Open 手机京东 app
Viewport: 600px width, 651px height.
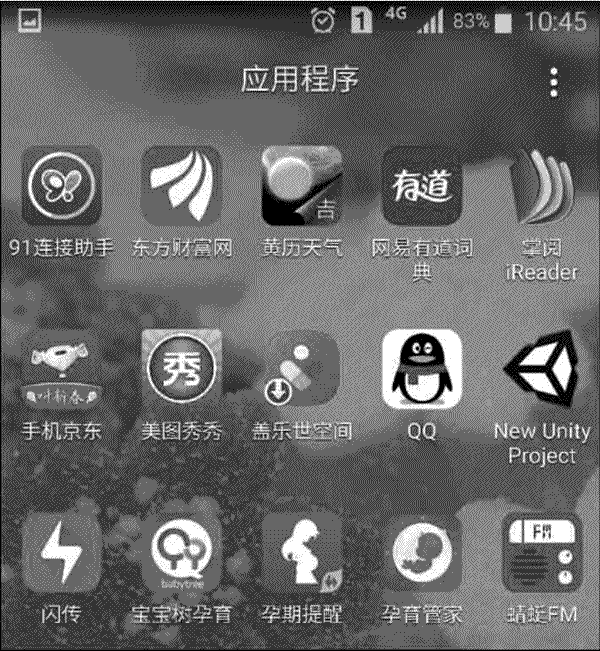click(62, 371)
